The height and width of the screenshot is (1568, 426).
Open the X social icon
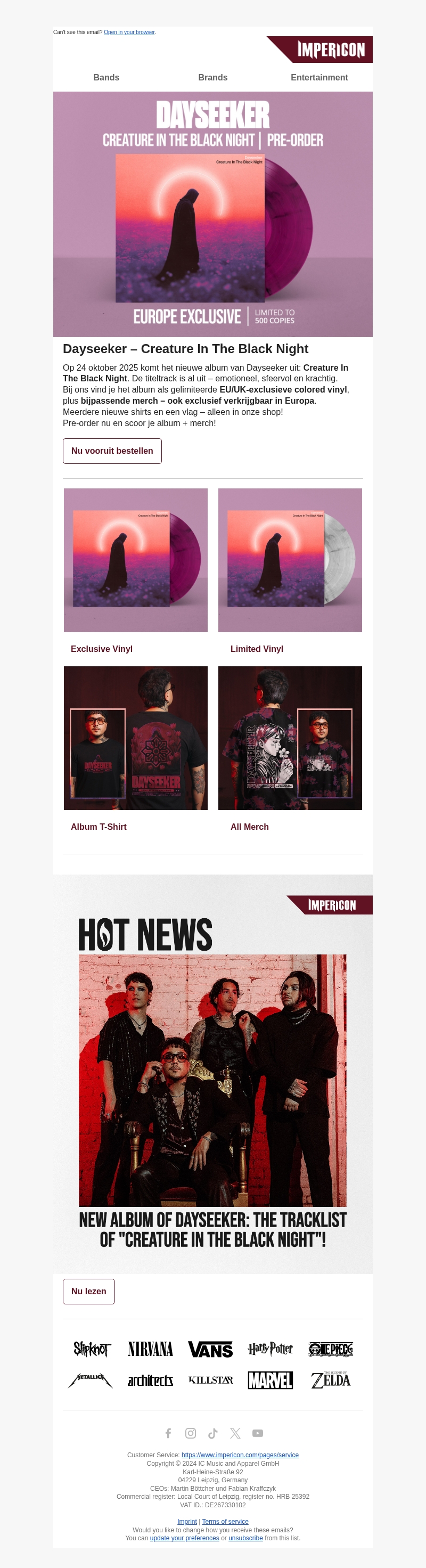pyautogui.click(x=235, y=1433)
